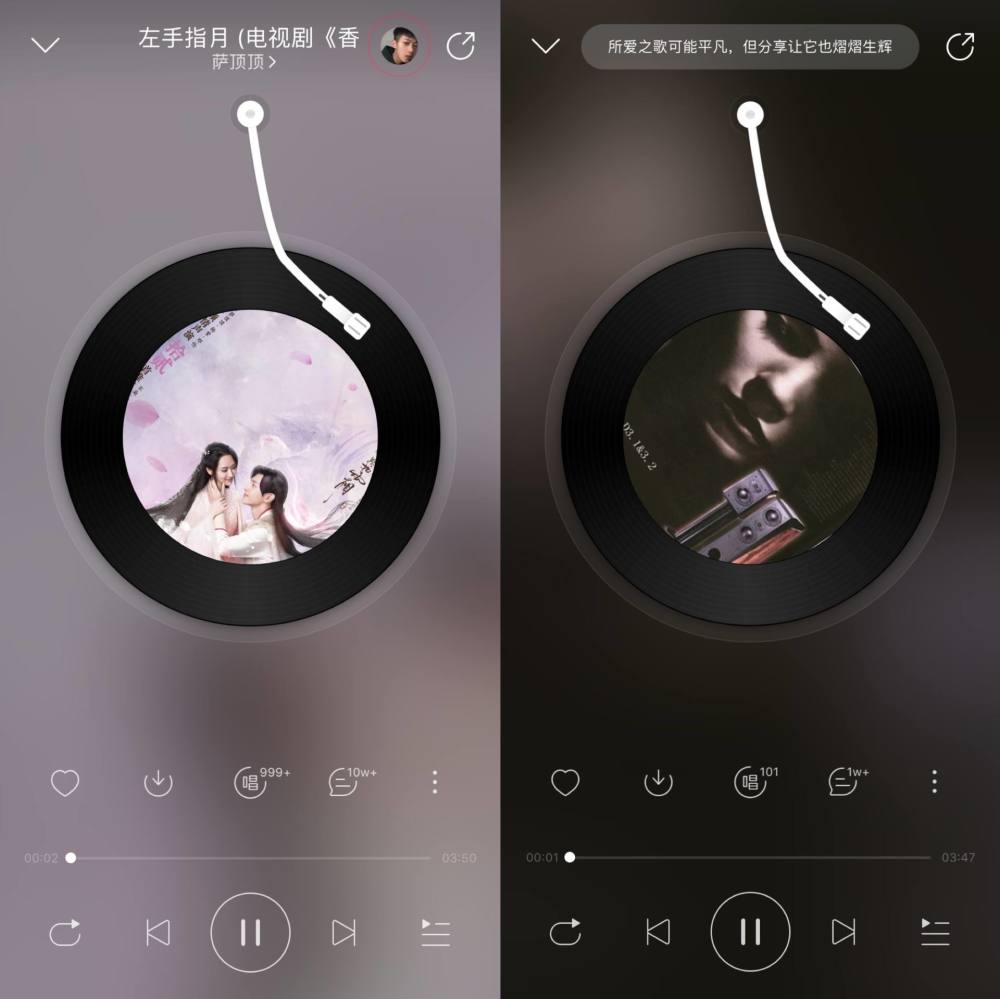Open the playlist queue in the 左手指月 player
The height and width of the screenshot is (999, 1000).
tap(435, 932)
